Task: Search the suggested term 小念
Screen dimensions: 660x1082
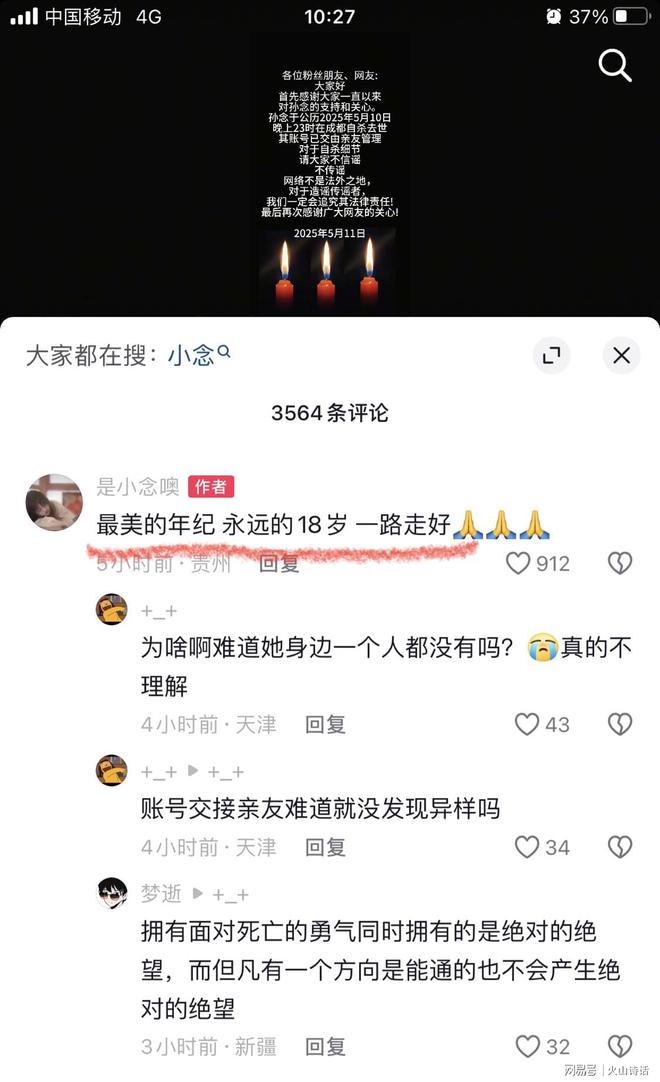Action: [x=199, y=355]
